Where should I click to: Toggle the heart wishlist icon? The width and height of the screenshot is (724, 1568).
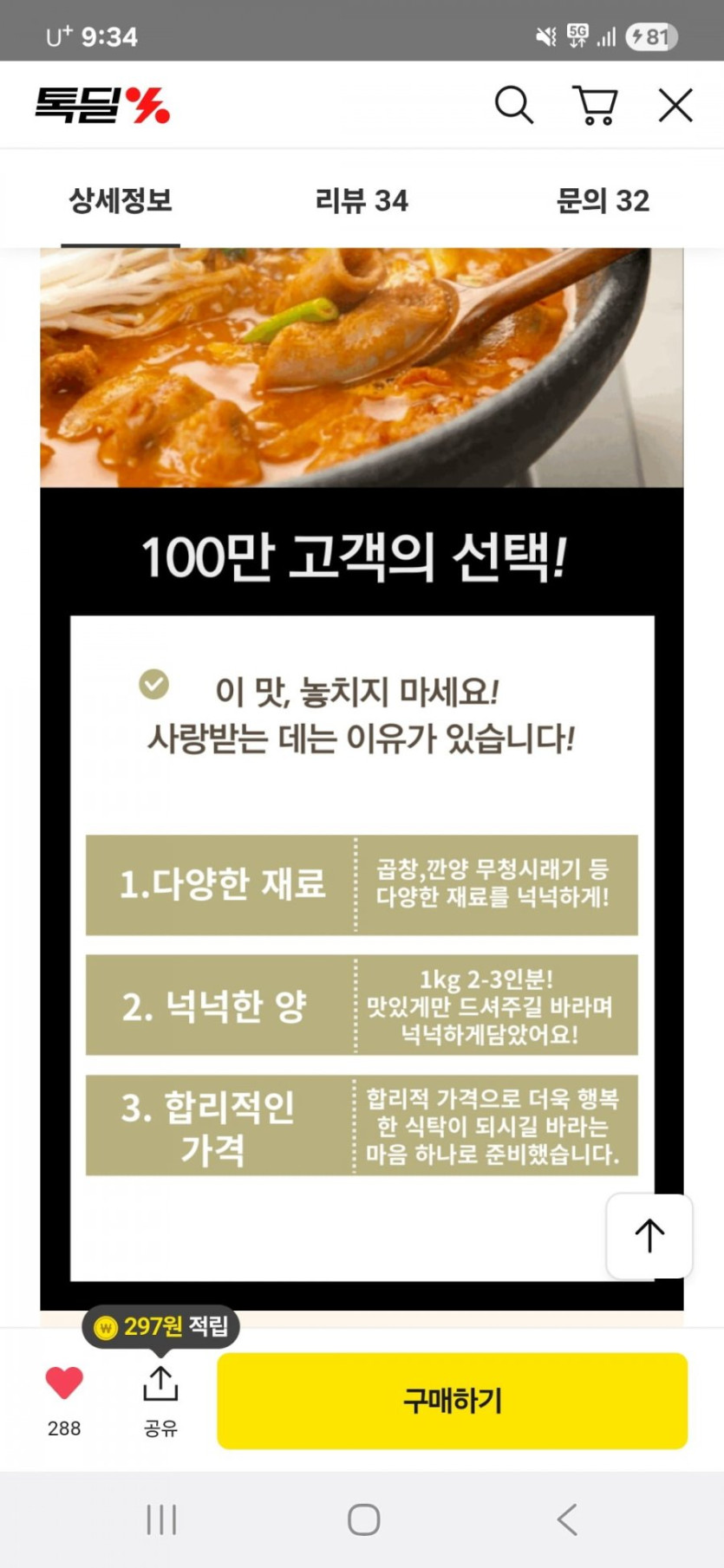point(64,1383)
